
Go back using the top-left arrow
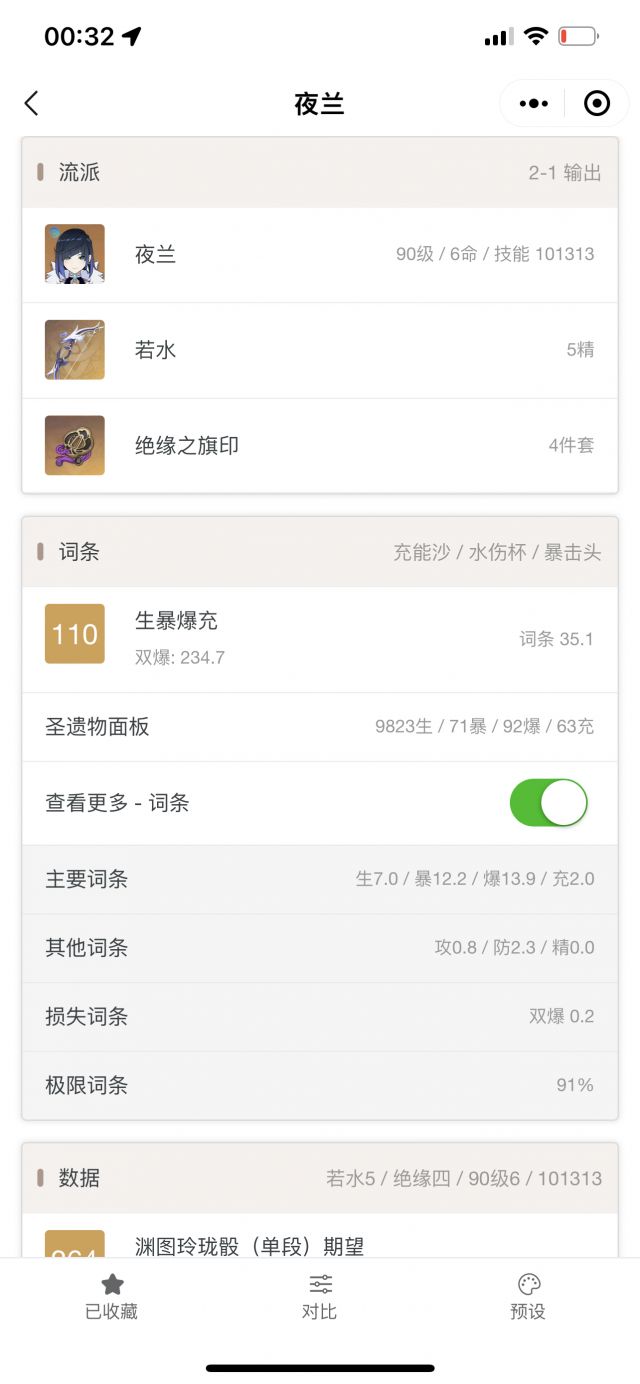coord(32,103)
